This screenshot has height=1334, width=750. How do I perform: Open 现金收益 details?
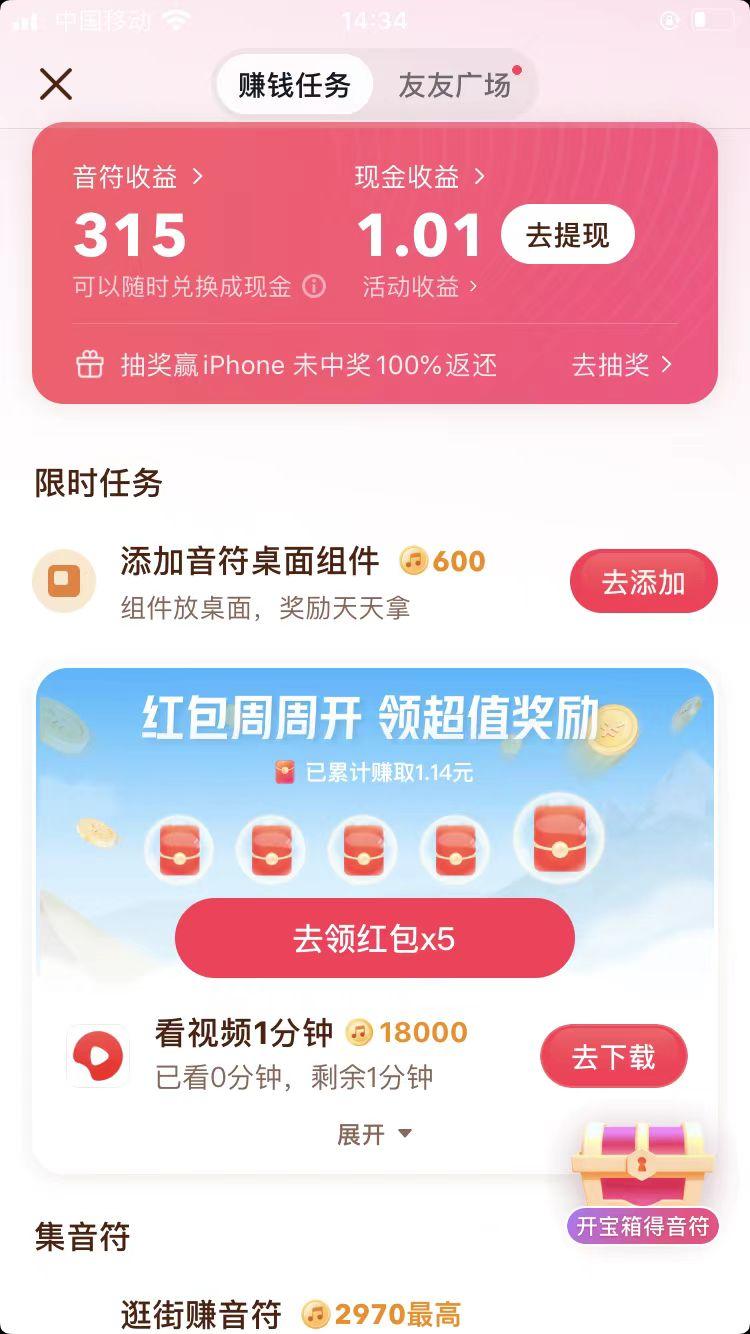[x=419, y=178]
